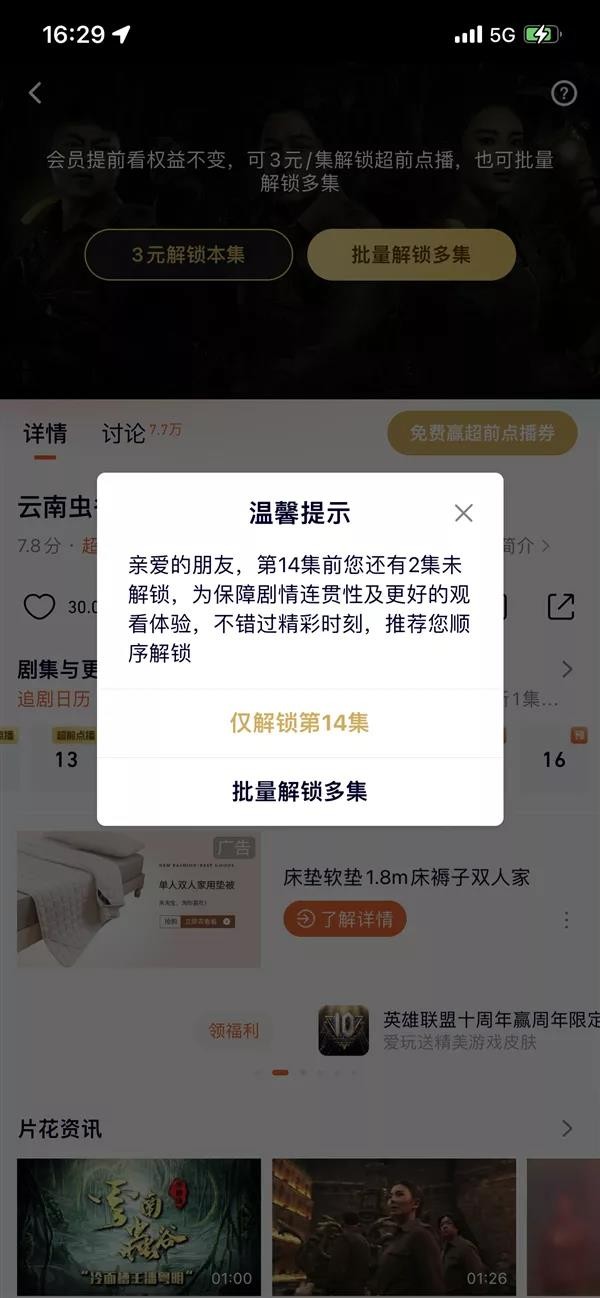
Task: Tap 免费赢超前点播券 button
Action: (x=482, y=433)
